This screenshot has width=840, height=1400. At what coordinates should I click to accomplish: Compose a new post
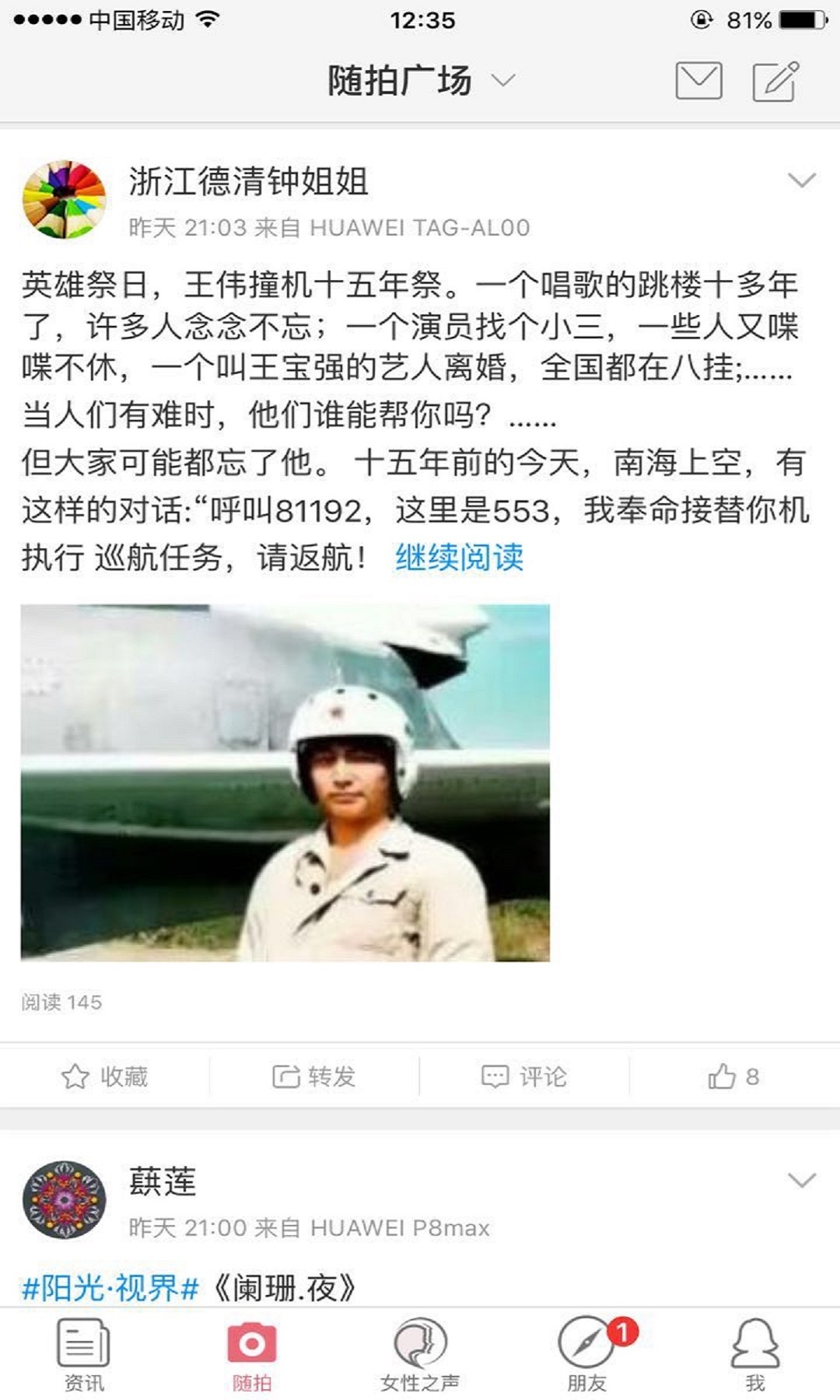coord(775,81)
